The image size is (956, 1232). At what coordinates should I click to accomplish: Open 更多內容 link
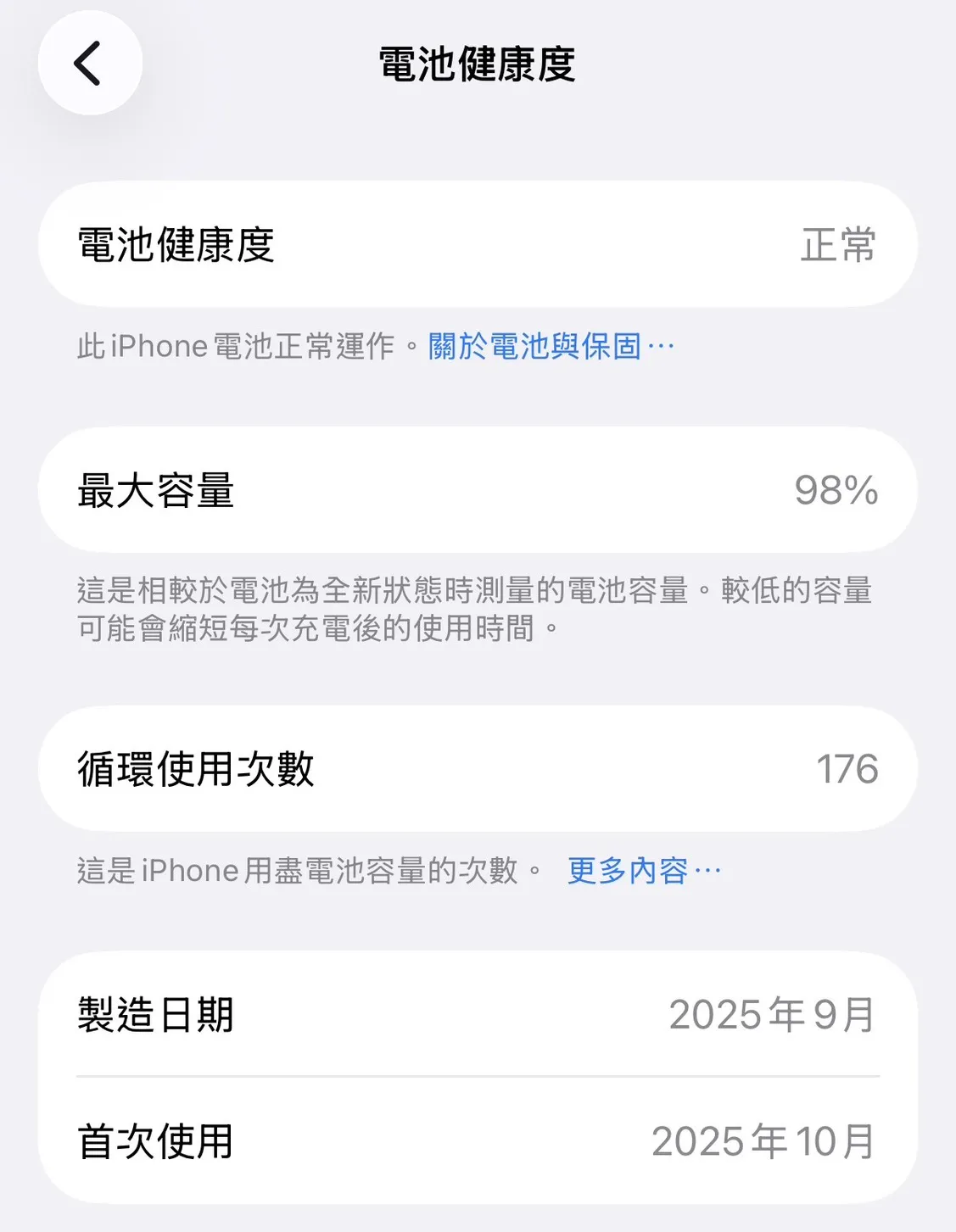point(642,869)
